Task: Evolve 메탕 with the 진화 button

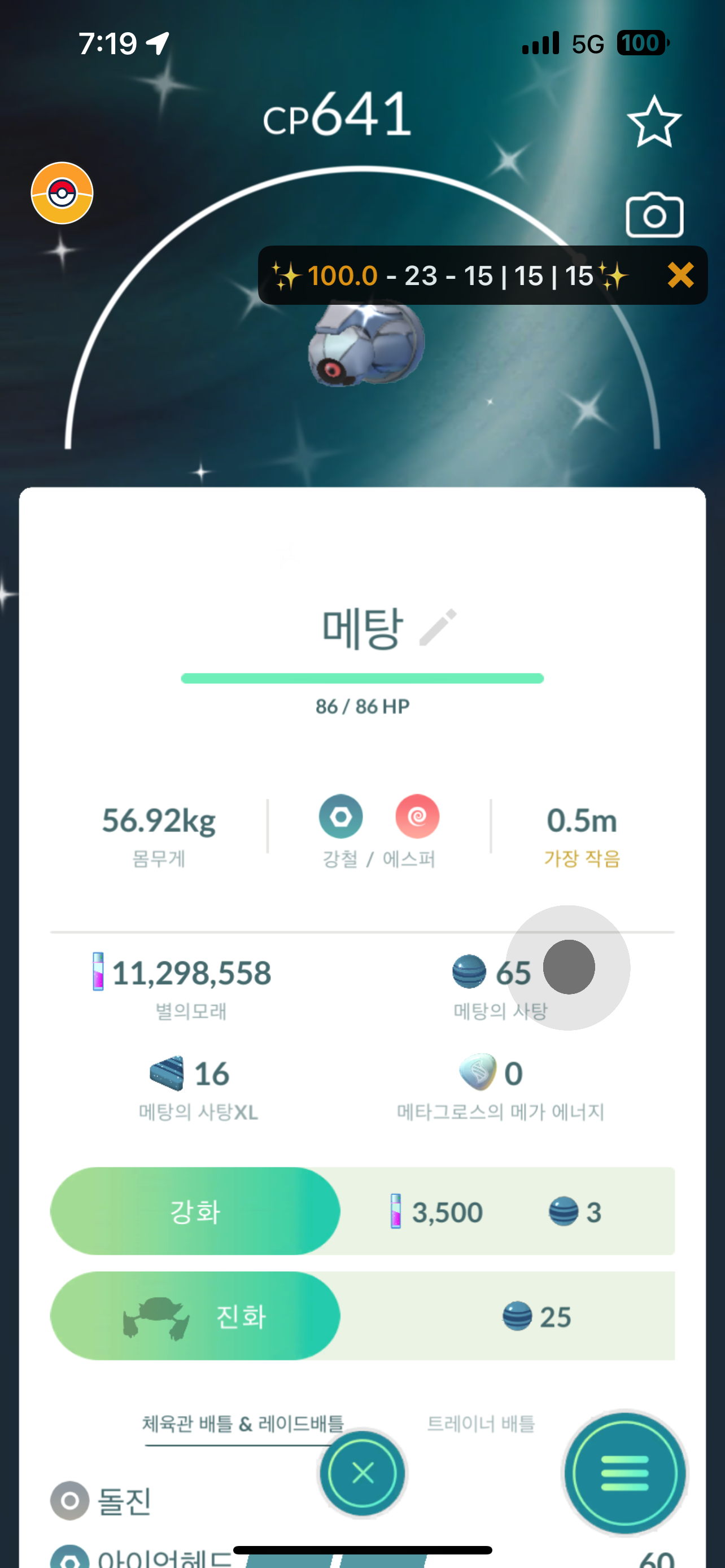Action: (195, 1316)
